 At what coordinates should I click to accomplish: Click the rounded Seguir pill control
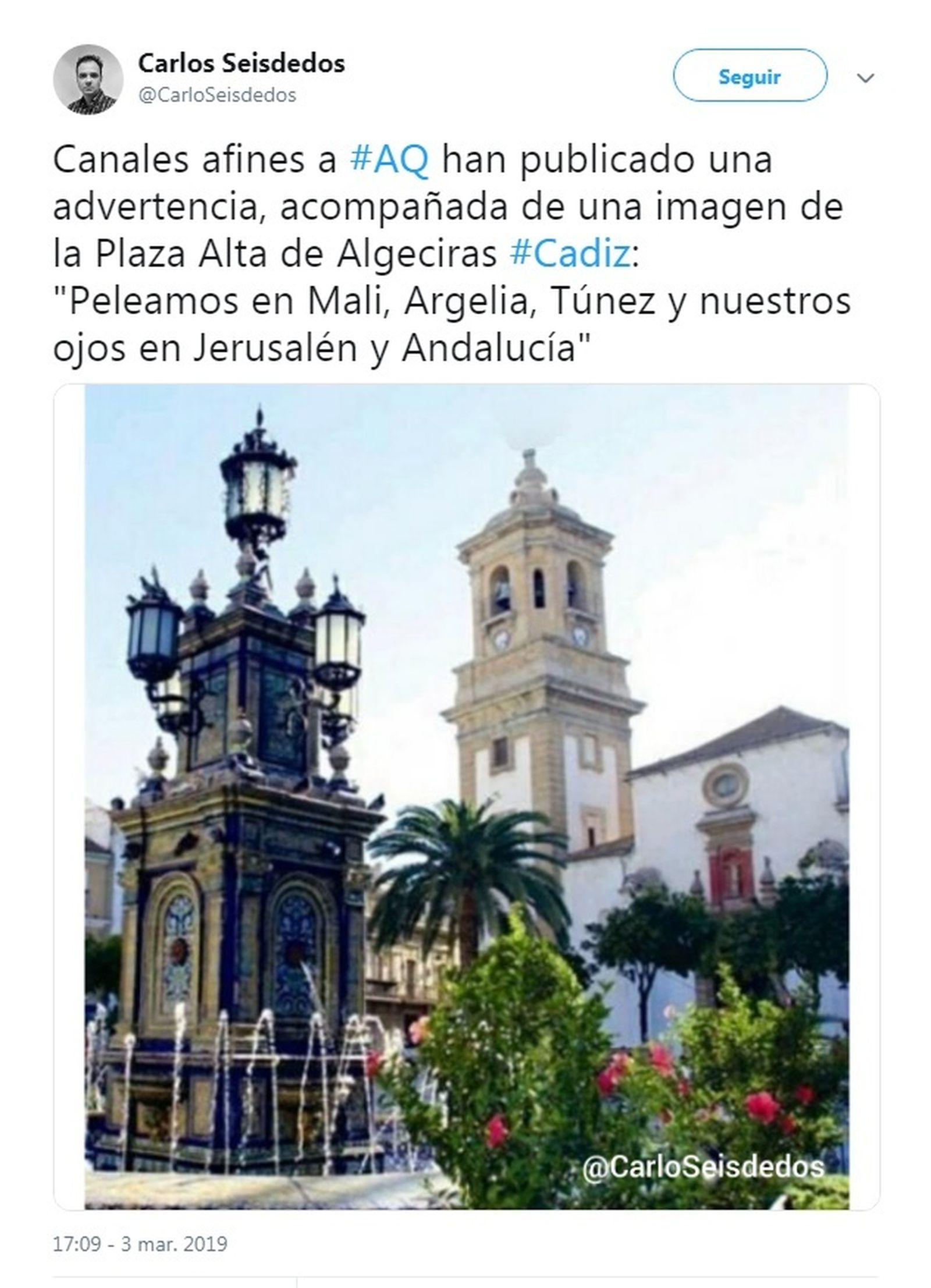pos(749,75)
